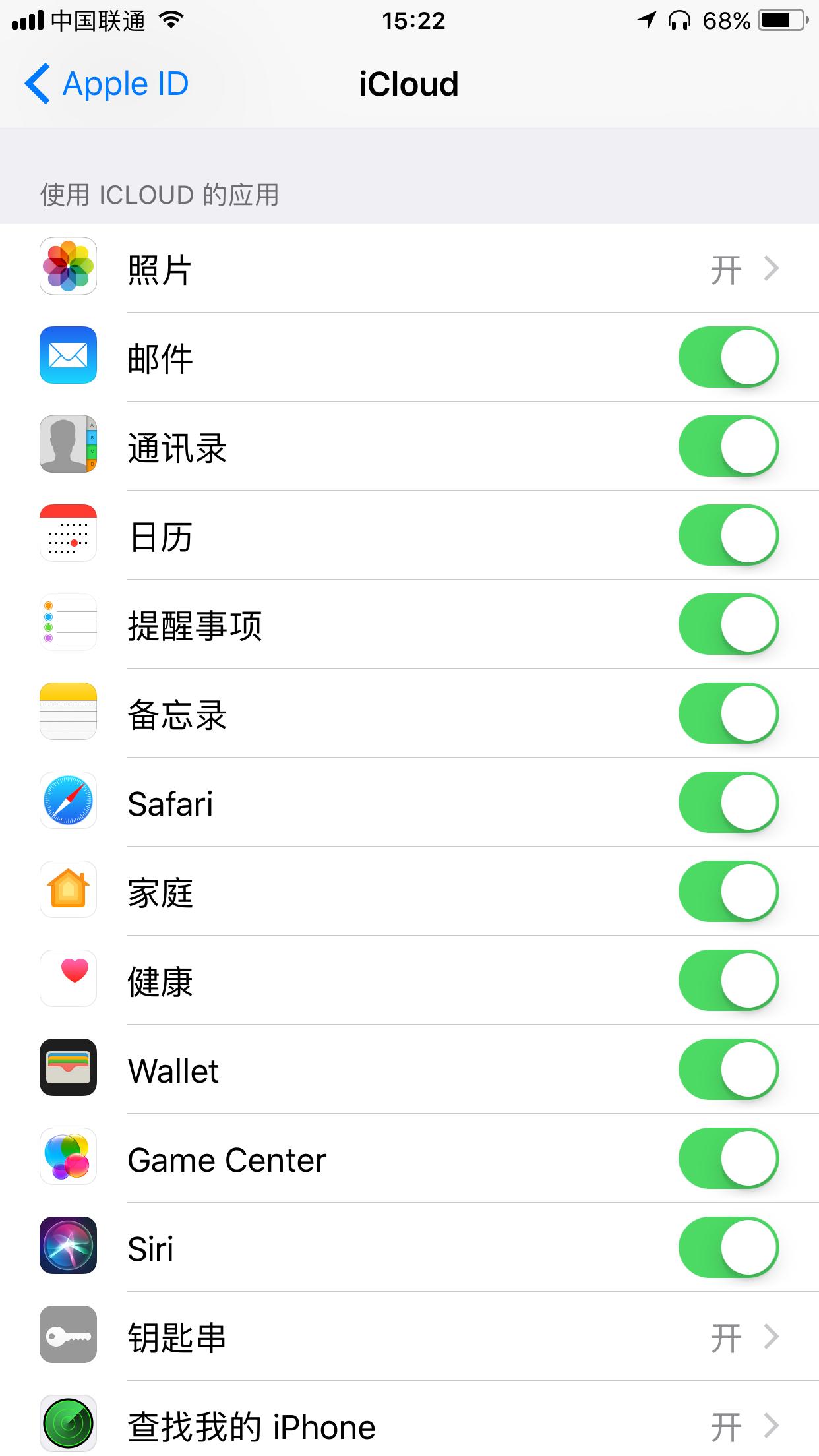
Task: Tap the 备忘录 Notes icon
Action: pos(68,713)
